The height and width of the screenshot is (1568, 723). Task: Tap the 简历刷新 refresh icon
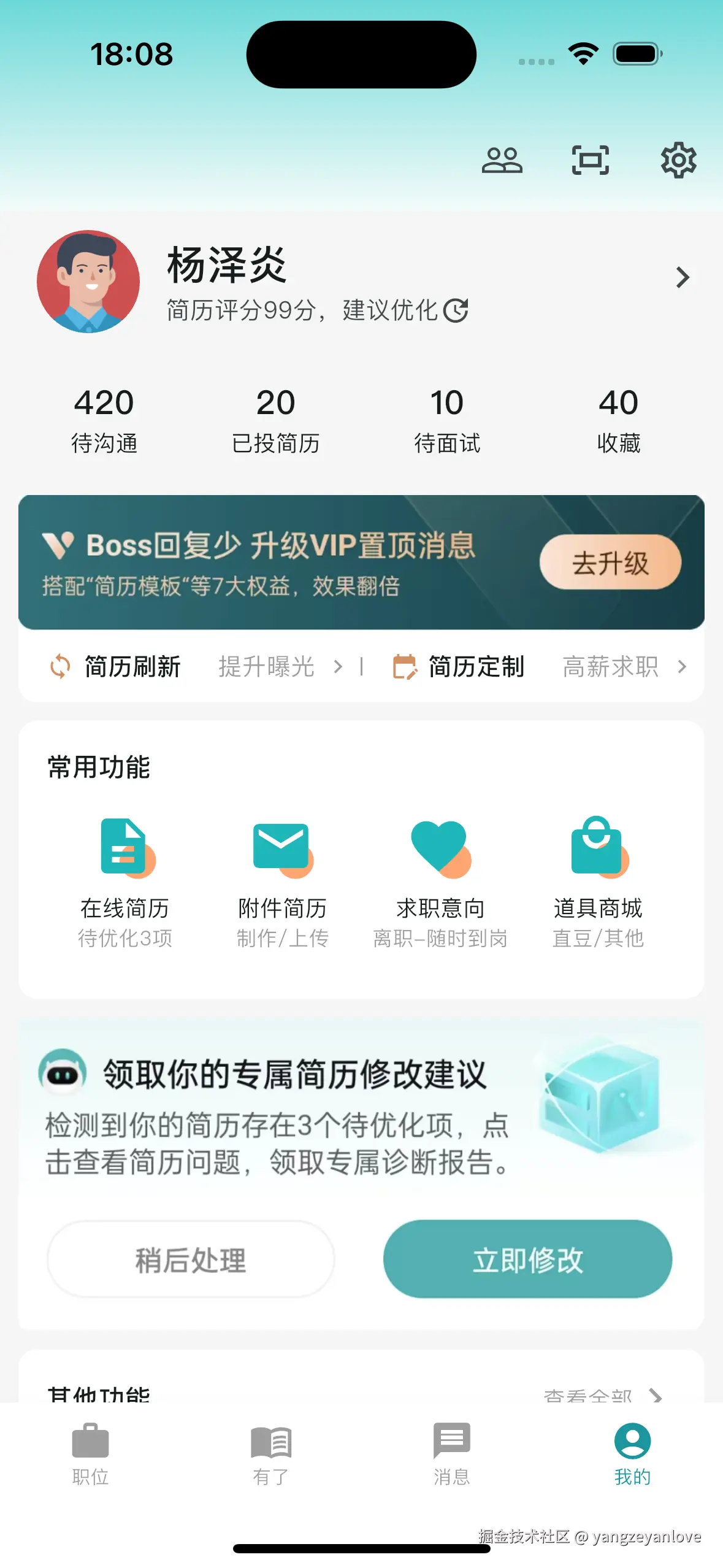pyautogui.click(x=61, y=667)
